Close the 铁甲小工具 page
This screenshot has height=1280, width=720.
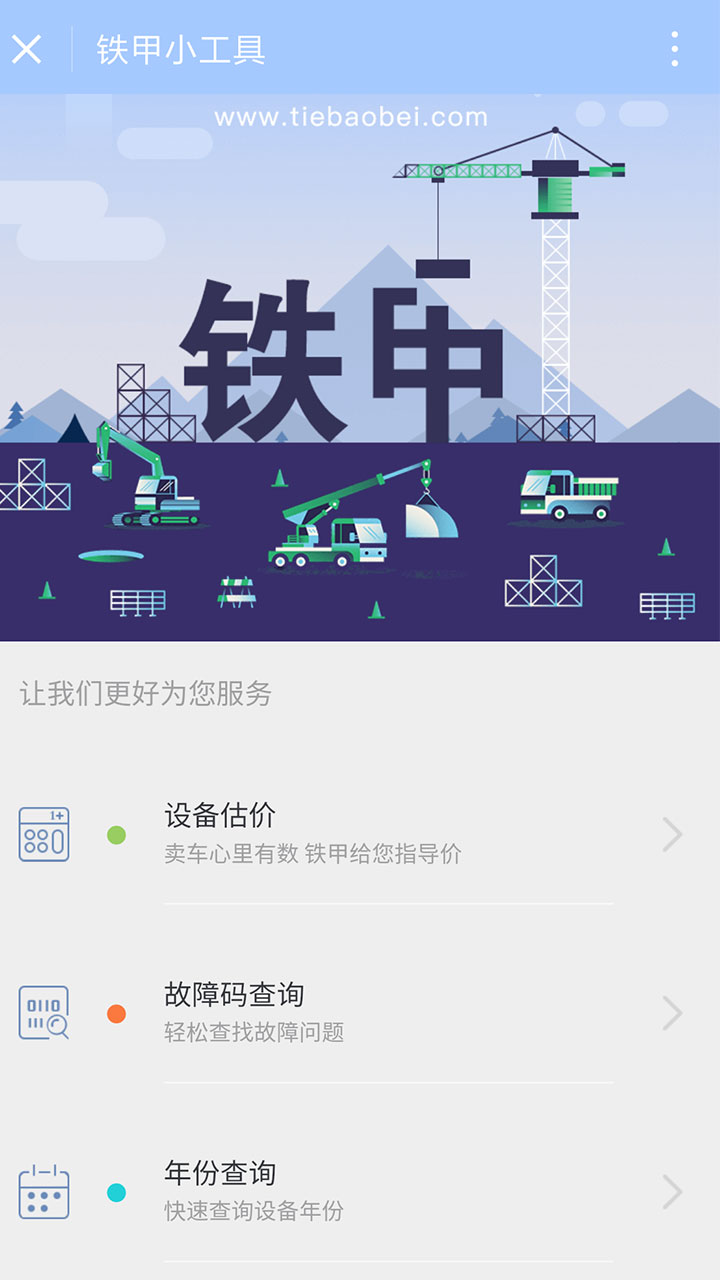(x=27, y=48)
